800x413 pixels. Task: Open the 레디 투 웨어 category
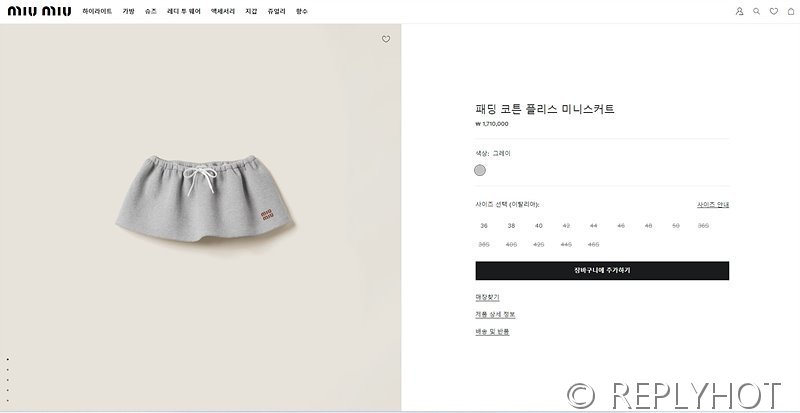pos(183,11)
